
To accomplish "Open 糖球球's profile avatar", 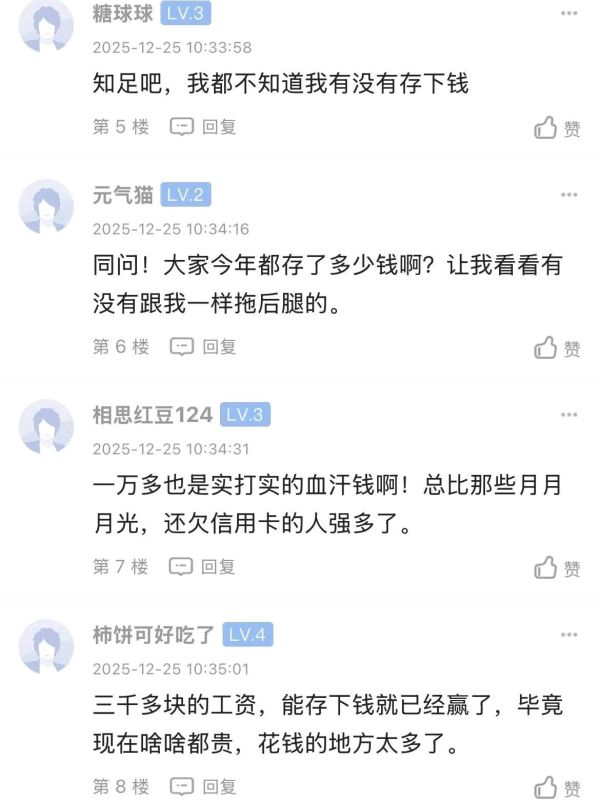I will tap(47, 25).
